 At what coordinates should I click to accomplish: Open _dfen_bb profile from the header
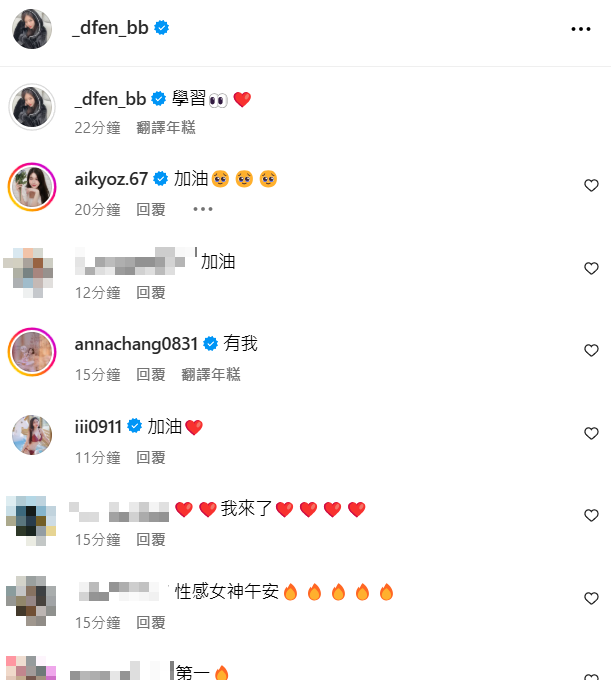tap(111, 29)
